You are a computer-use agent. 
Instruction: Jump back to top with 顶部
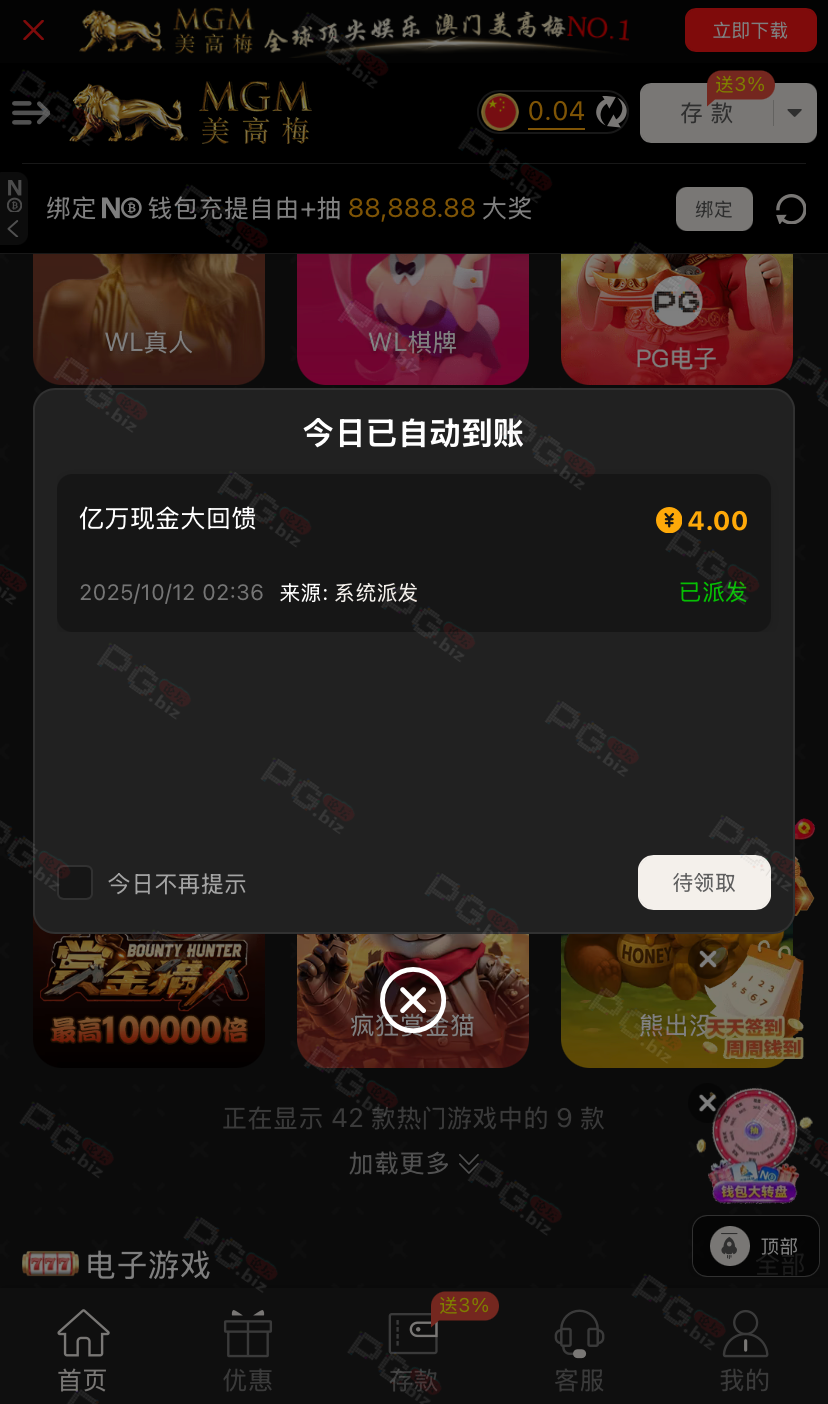point(756,1246)
